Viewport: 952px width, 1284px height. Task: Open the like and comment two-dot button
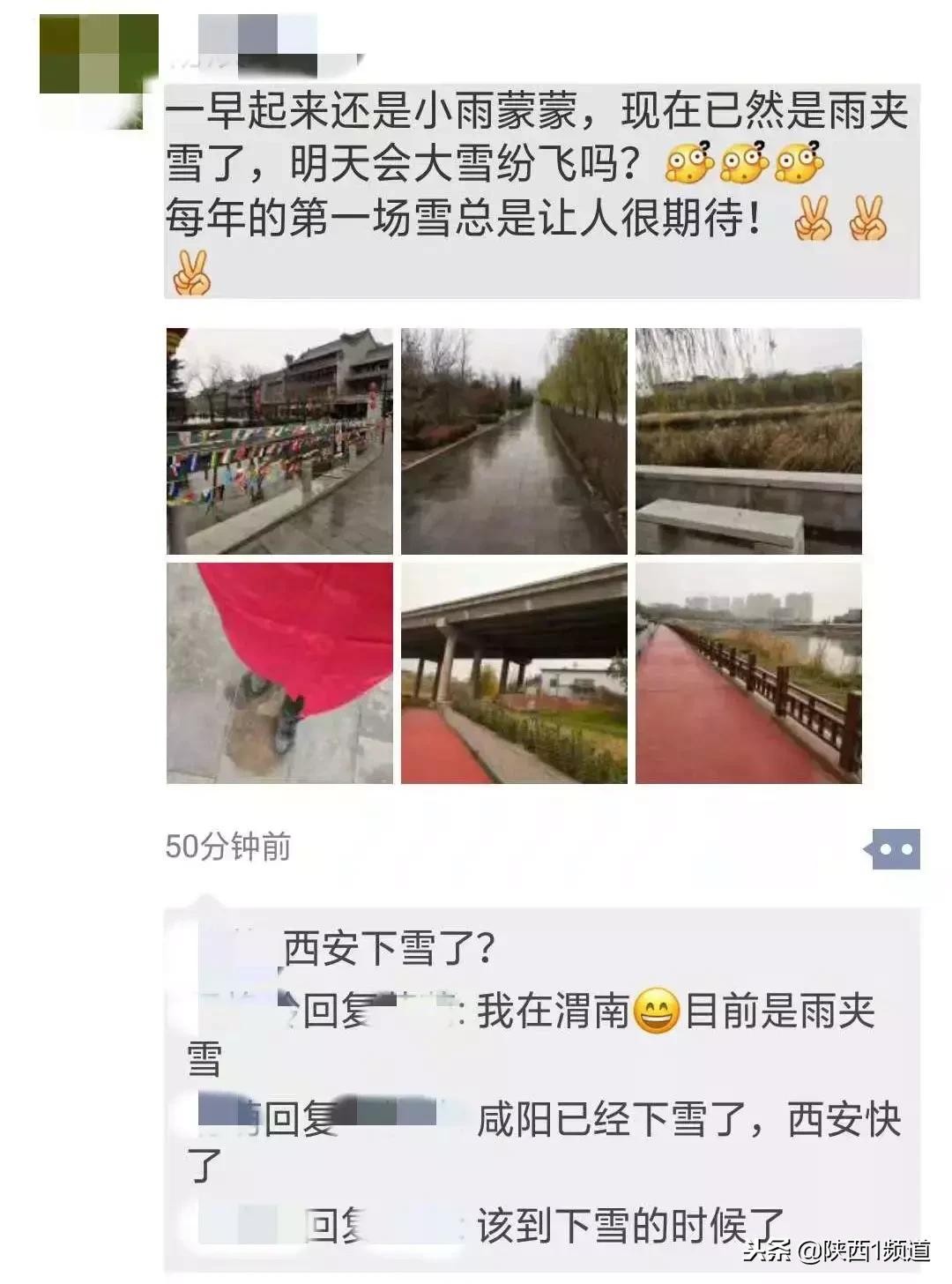(x=894, y=850)
